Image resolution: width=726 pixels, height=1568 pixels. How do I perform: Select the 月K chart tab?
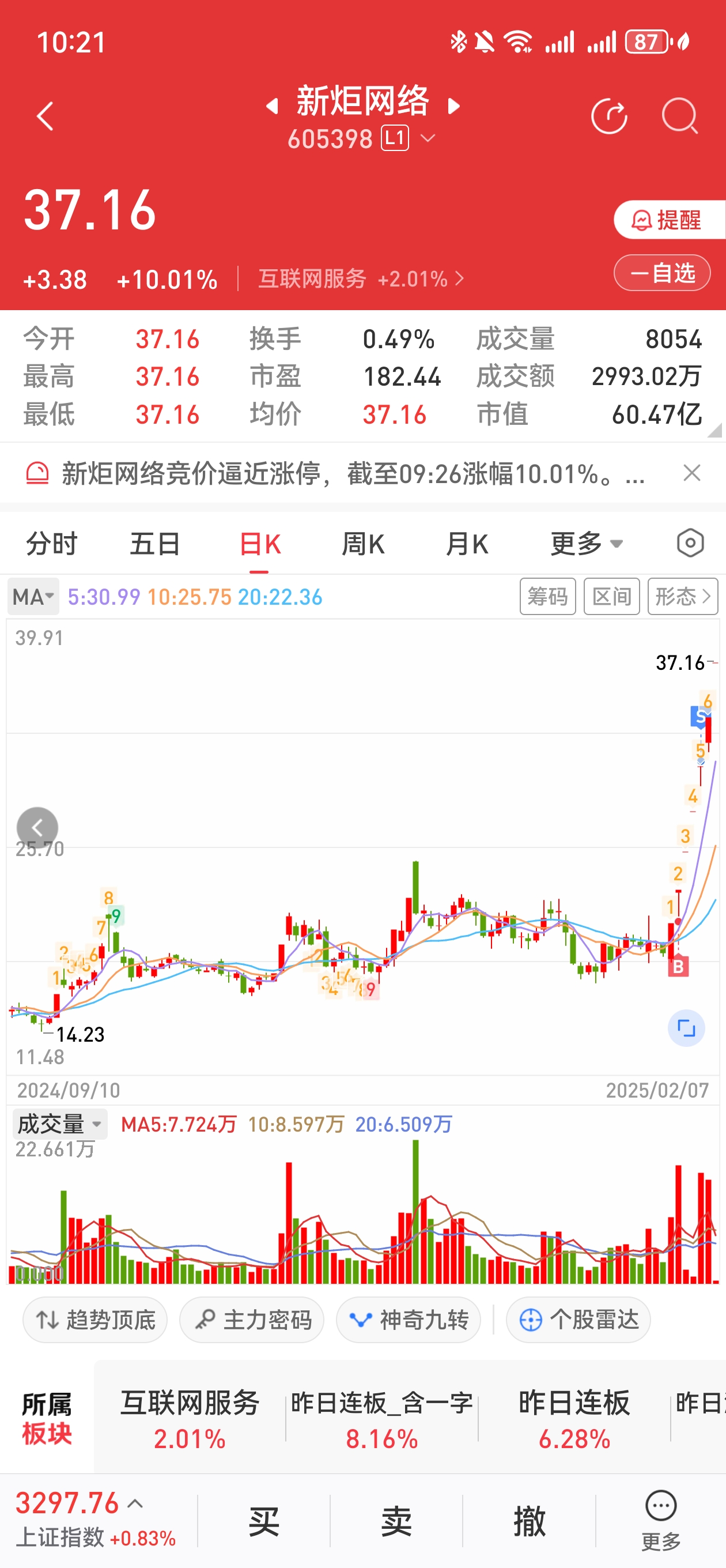[x=467, y=544]
